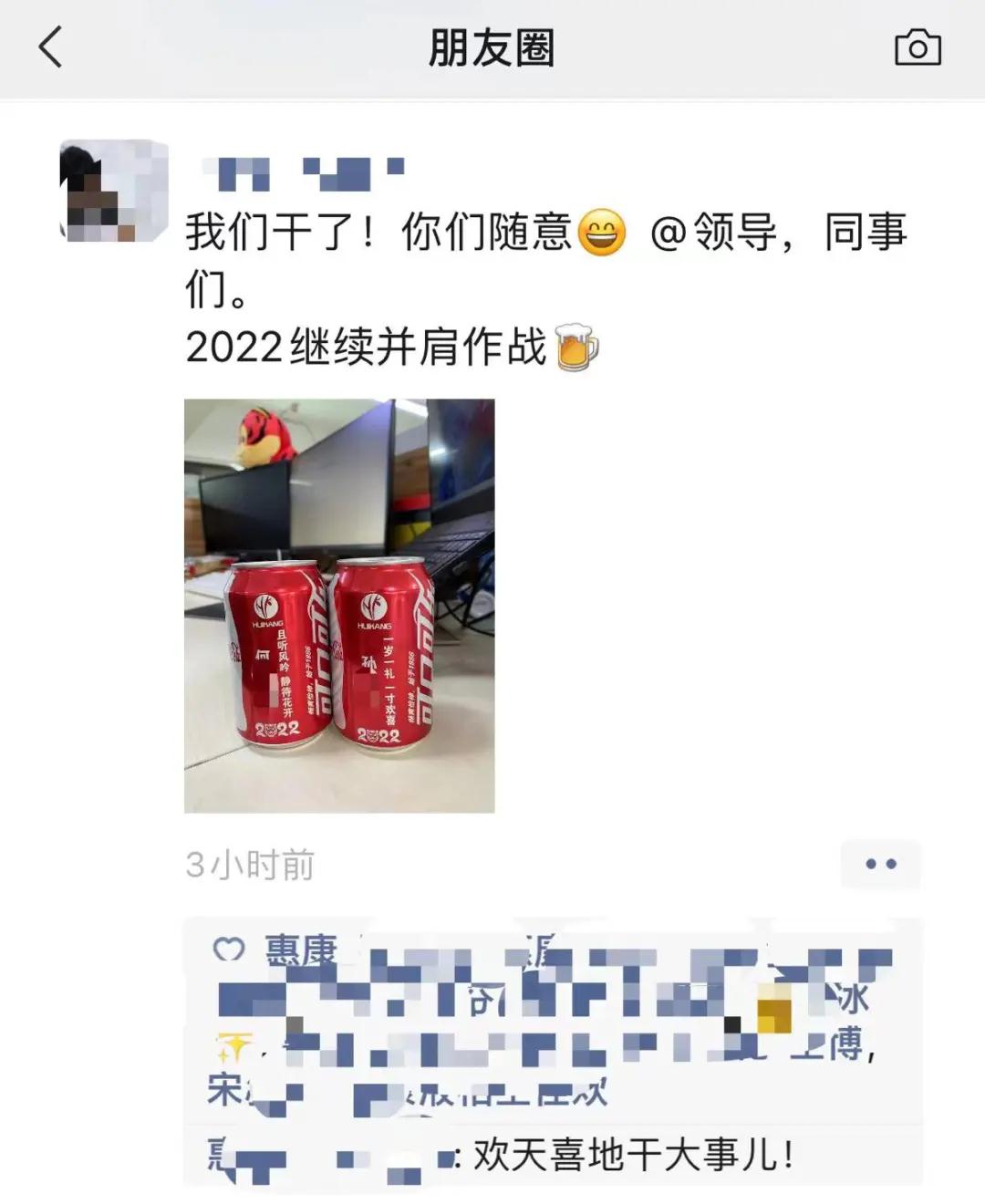This screenshot has height=1204, width=985.
Task: Reply to the comment 欢天喜地干大事儿
Action: pos(629,1155)
